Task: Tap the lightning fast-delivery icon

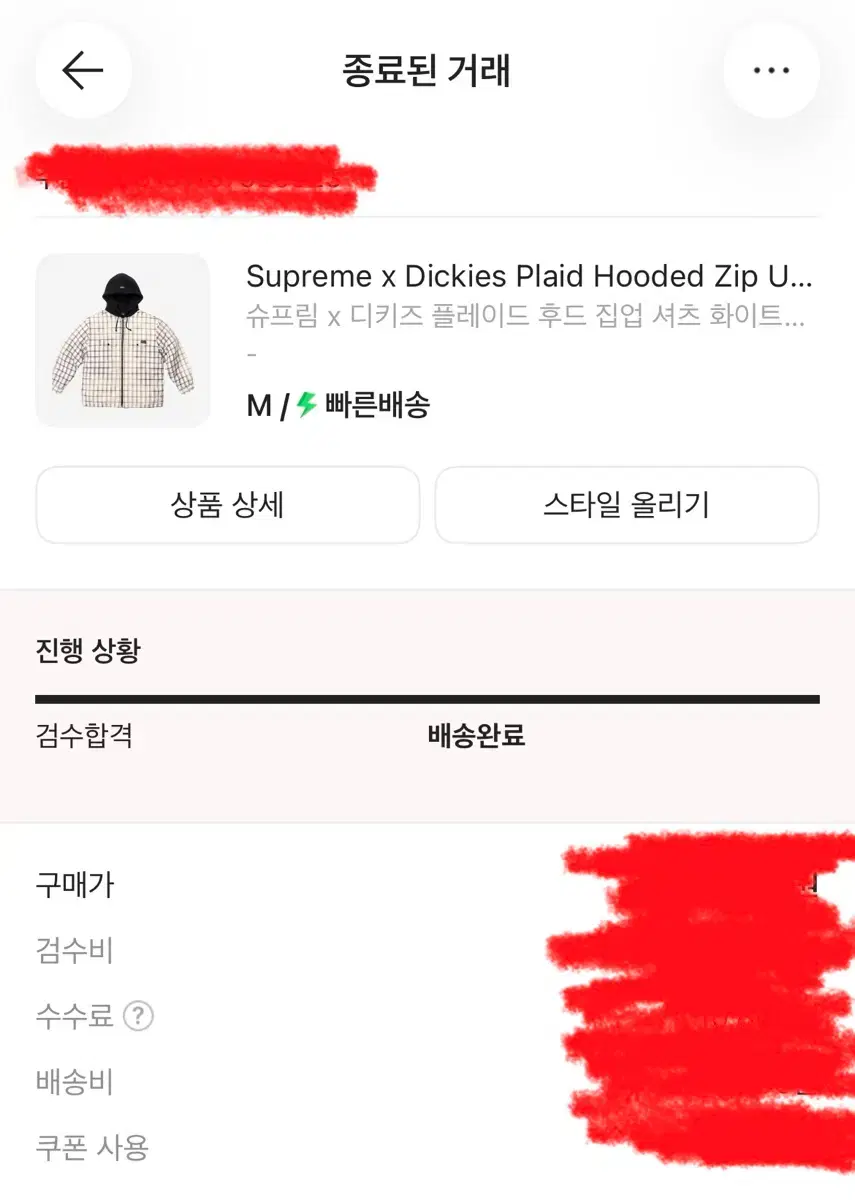Action: tap(305, 405)
